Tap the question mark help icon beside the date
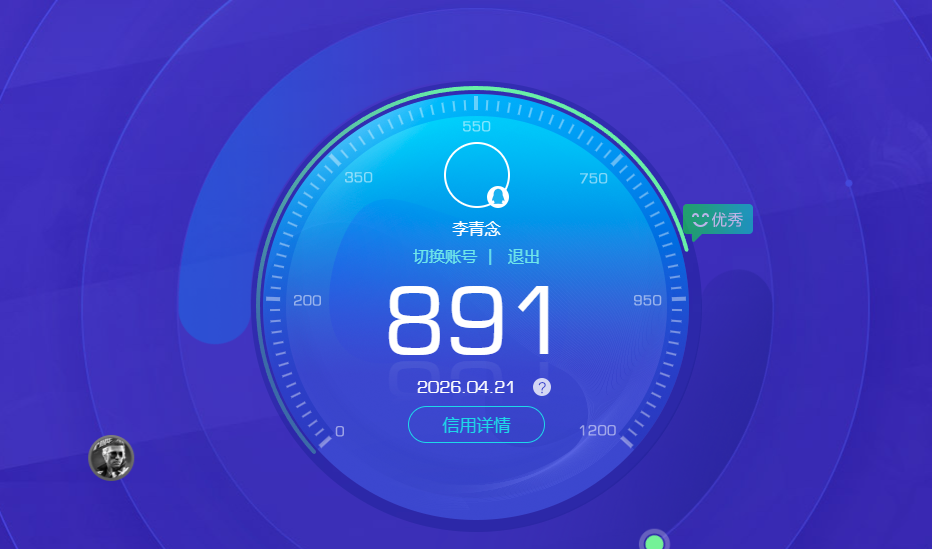This screenshot has height=549, width=932. [x=542, y=388]
